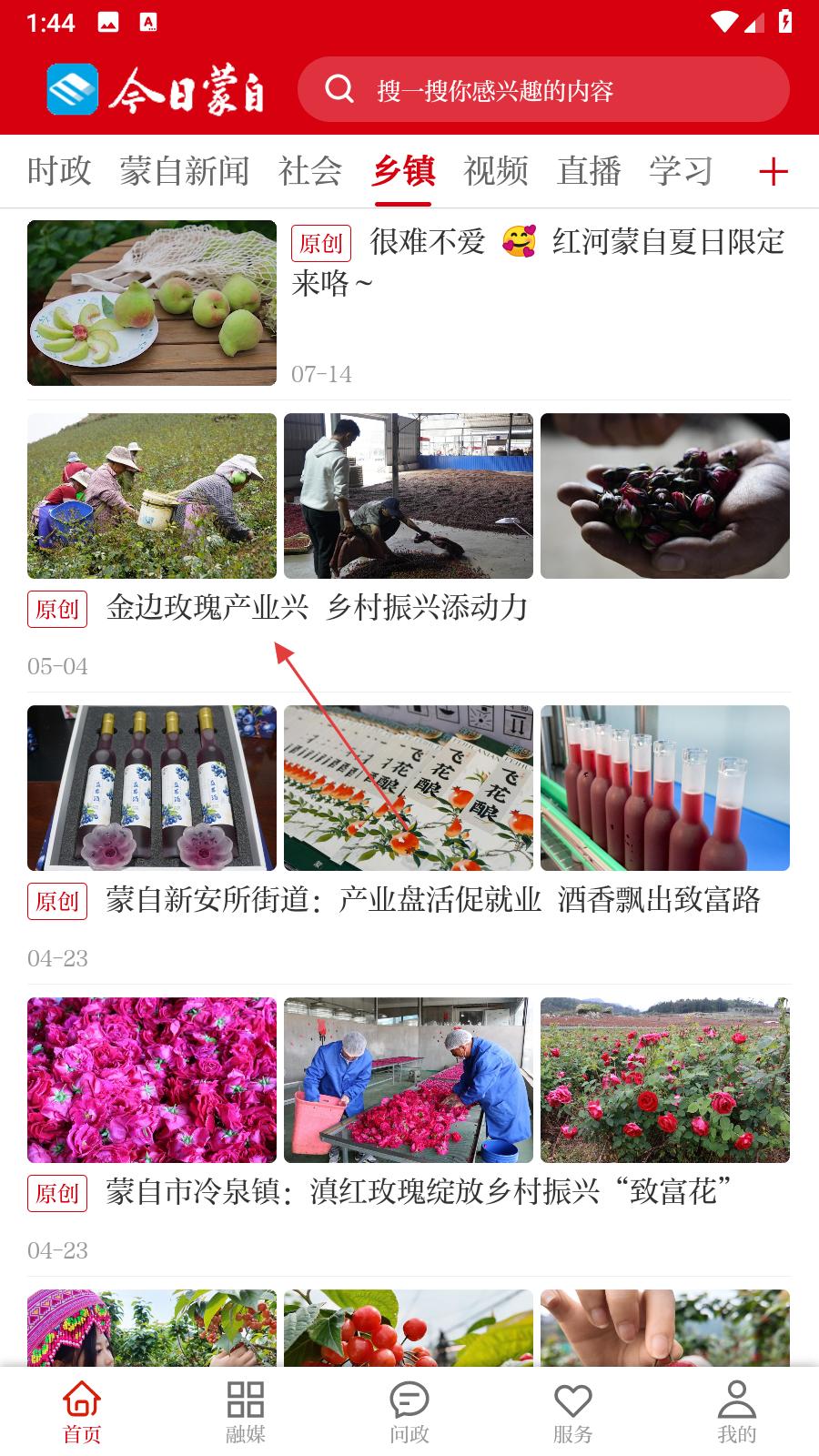Read 蒙自新安所街道 产业盘活促就业 article
Image resolution: width=819 pixels, height=1456 pixels.
[x=432, y=900]
